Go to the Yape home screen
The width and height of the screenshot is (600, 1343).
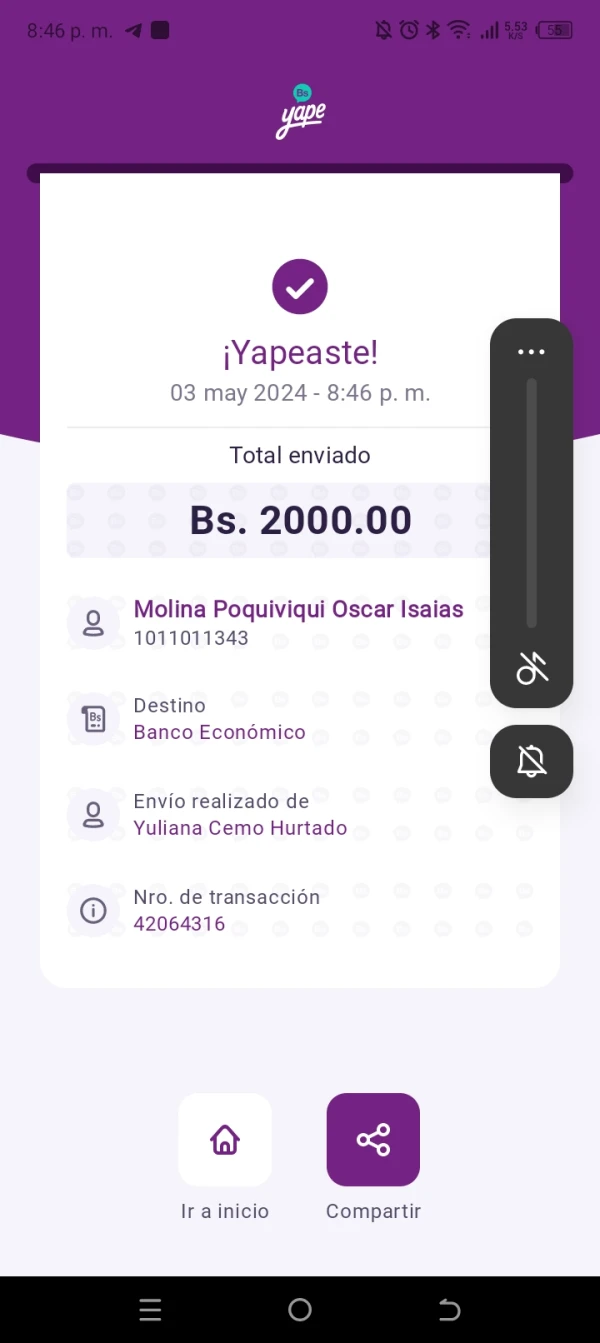[225, 1140]
